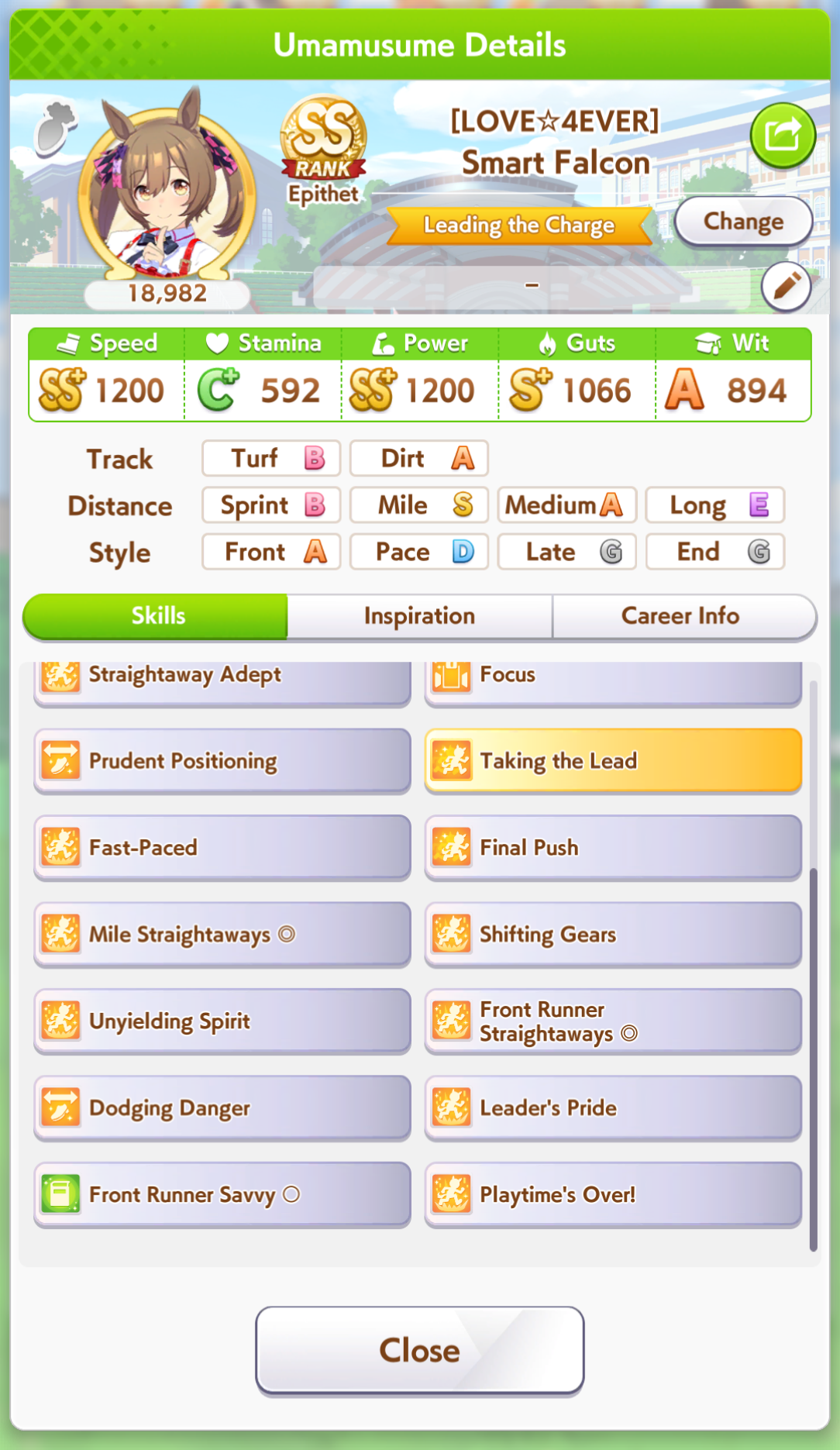
Task: Show the Leader's Pride skill info
Action: click(x=613, y=1108)
